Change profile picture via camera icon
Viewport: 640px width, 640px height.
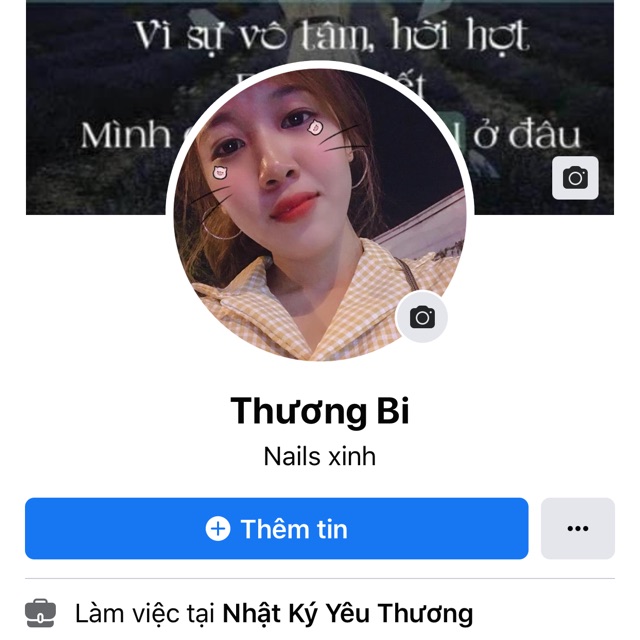pos(422,318)
